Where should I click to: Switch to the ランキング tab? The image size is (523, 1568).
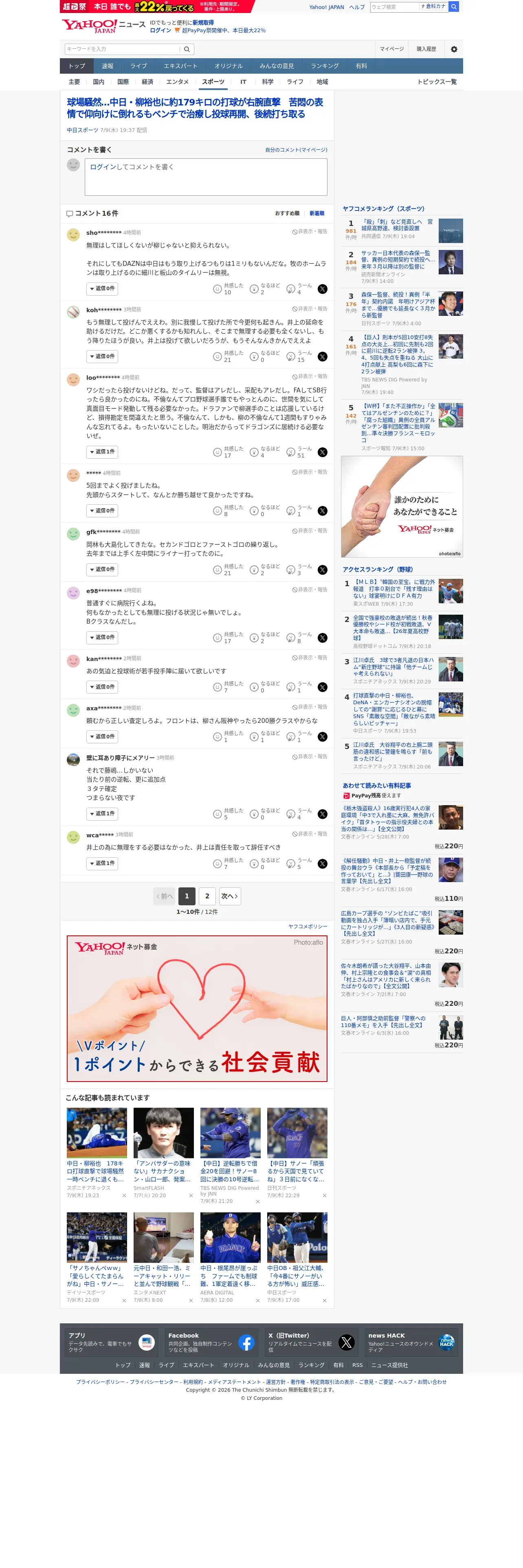point(325,66)
